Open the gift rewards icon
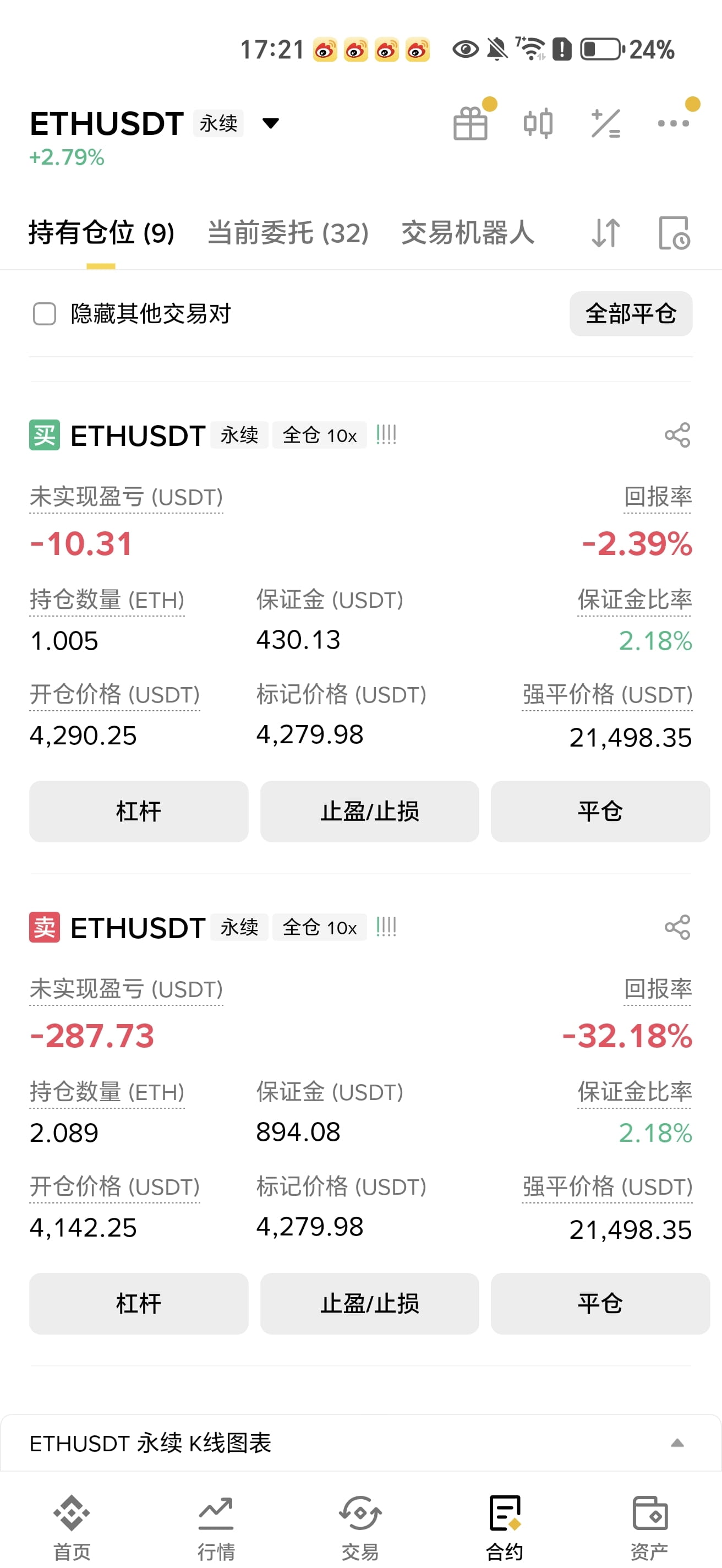Viewport: 722px width, 1568px height. click(471, 123)
